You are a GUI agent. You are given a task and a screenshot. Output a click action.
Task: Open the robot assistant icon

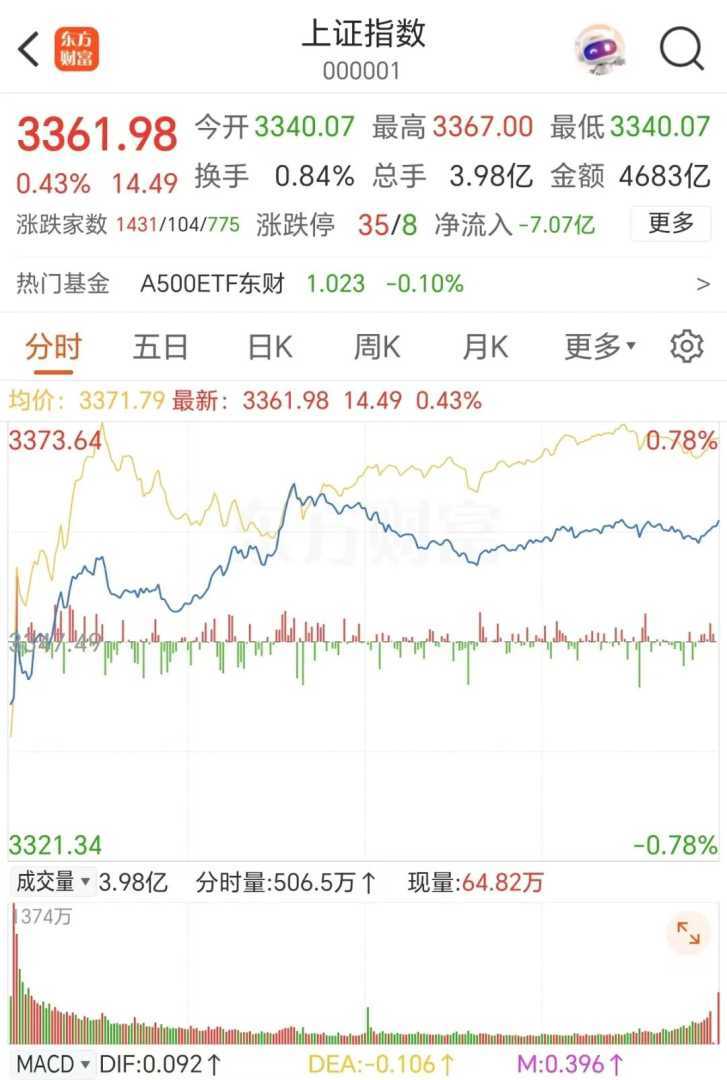click(x=600, y=49)
